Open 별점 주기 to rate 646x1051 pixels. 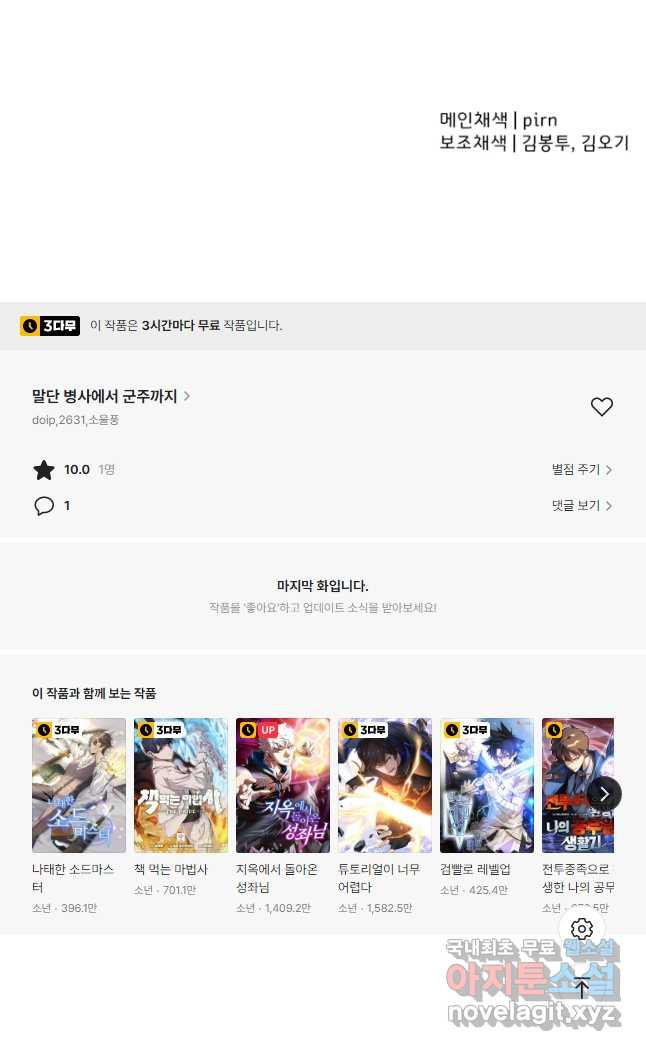581,470
